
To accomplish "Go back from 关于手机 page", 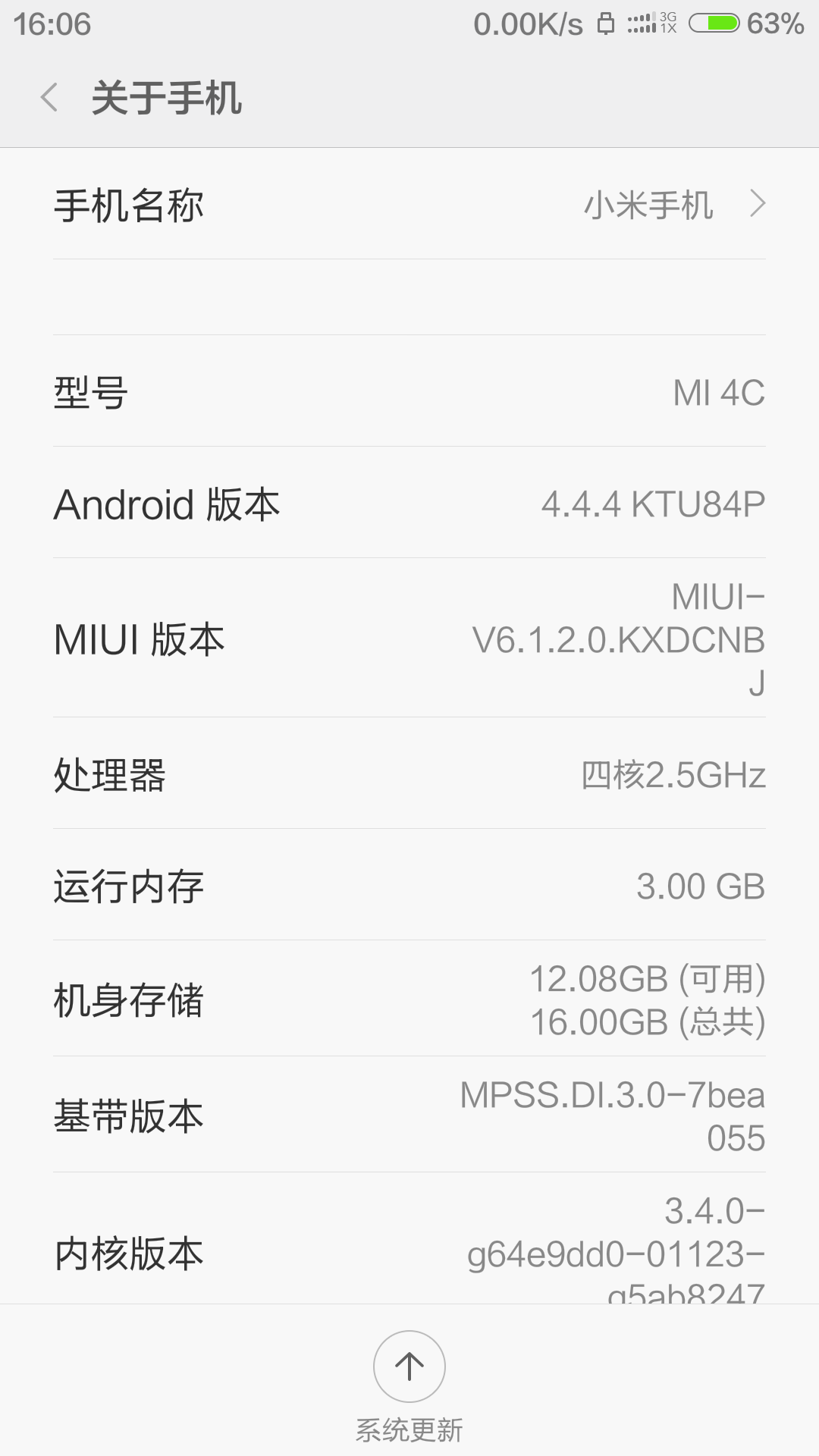I will pyautogui.click(x=50, y=99).
